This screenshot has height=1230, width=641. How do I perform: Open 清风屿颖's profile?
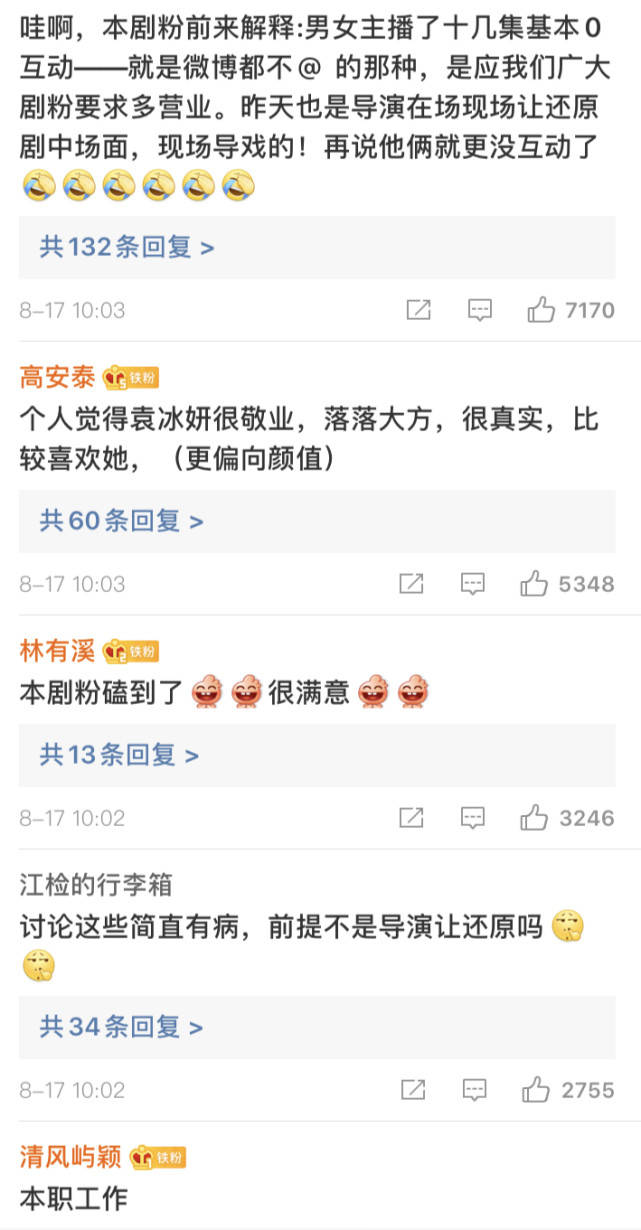coord(70,1157)
